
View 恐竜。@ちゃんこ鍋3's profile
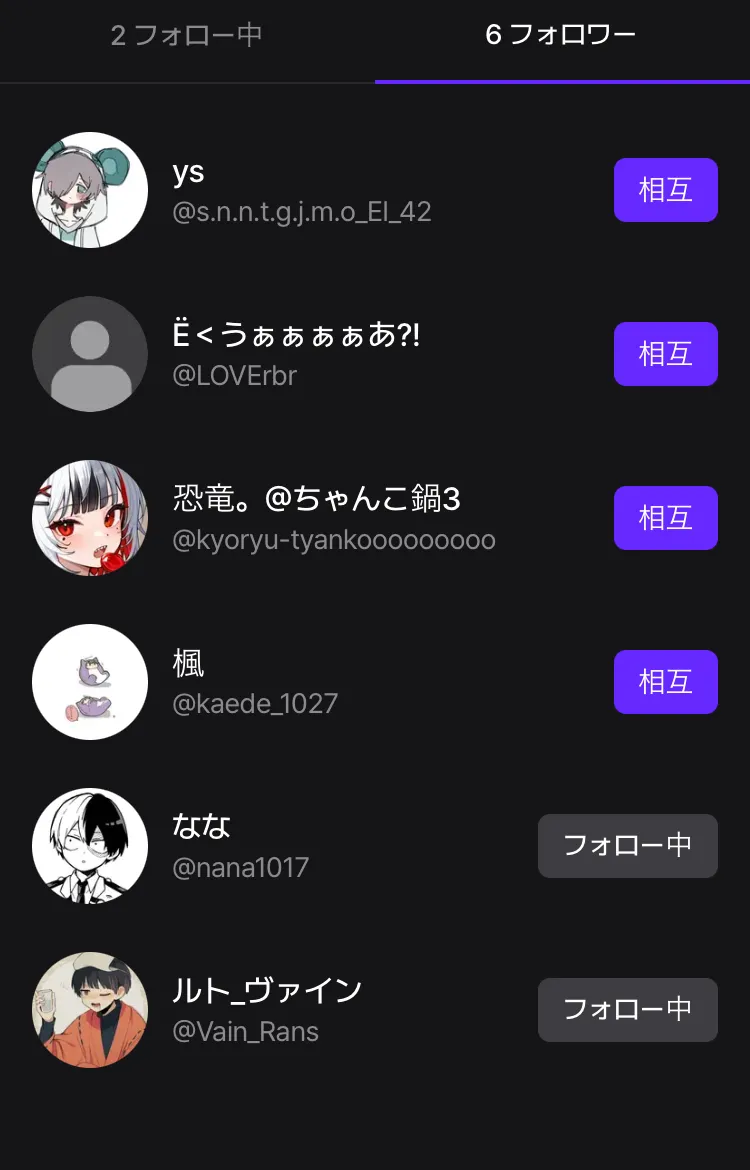90,518
